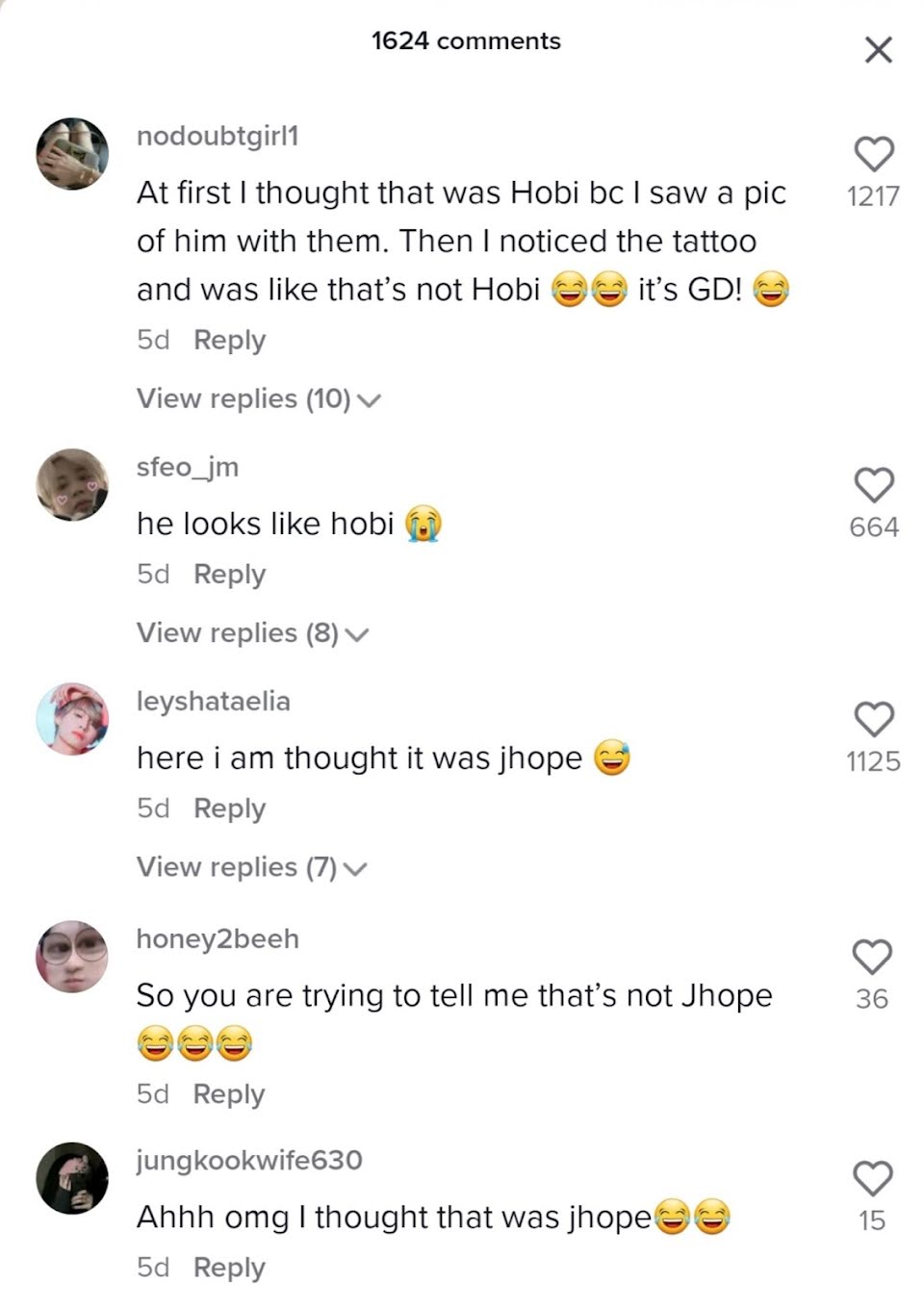Expand View replies (8)
The height and width of the screenshot is (1309, 924).
[x=252, y=633]
